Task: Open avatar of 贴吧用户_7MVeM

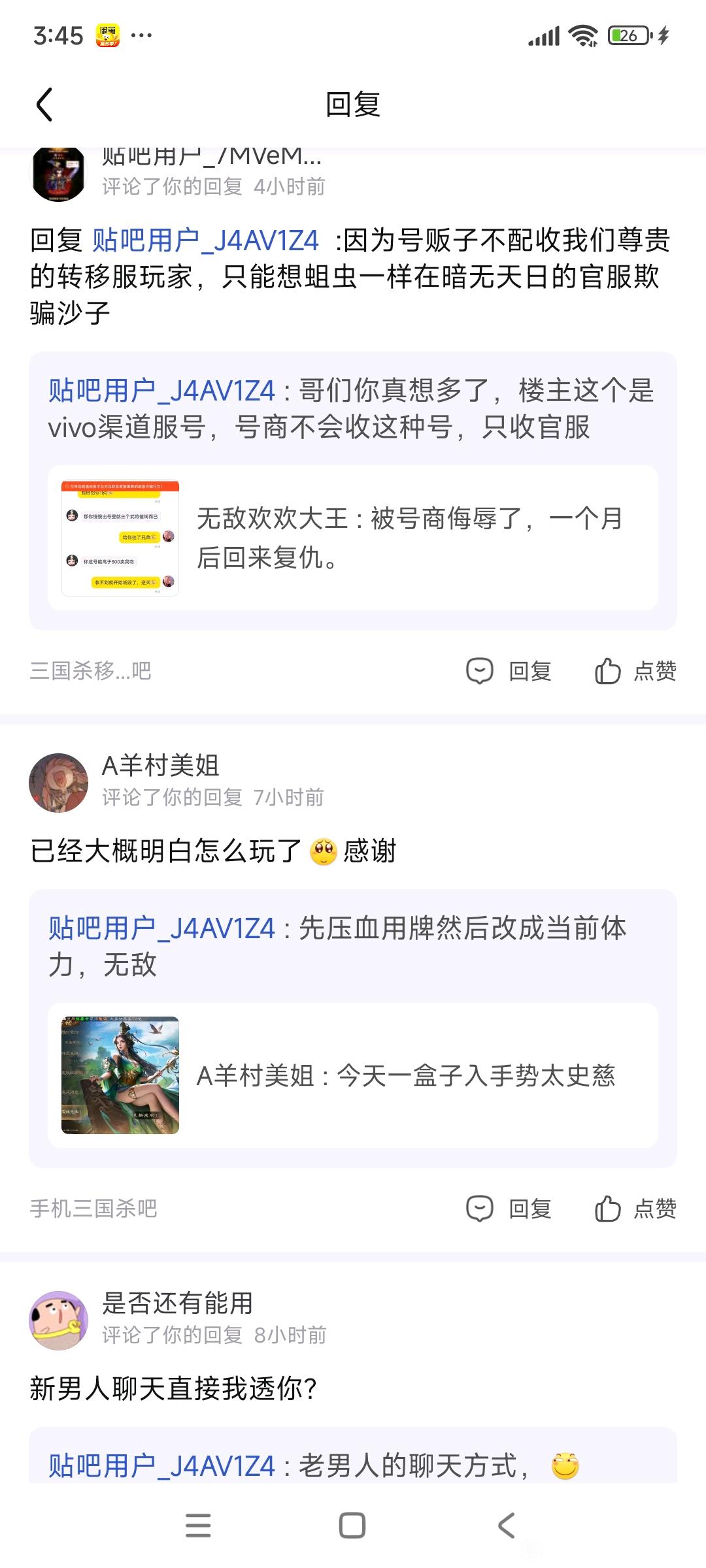Action: coord(58,174)
